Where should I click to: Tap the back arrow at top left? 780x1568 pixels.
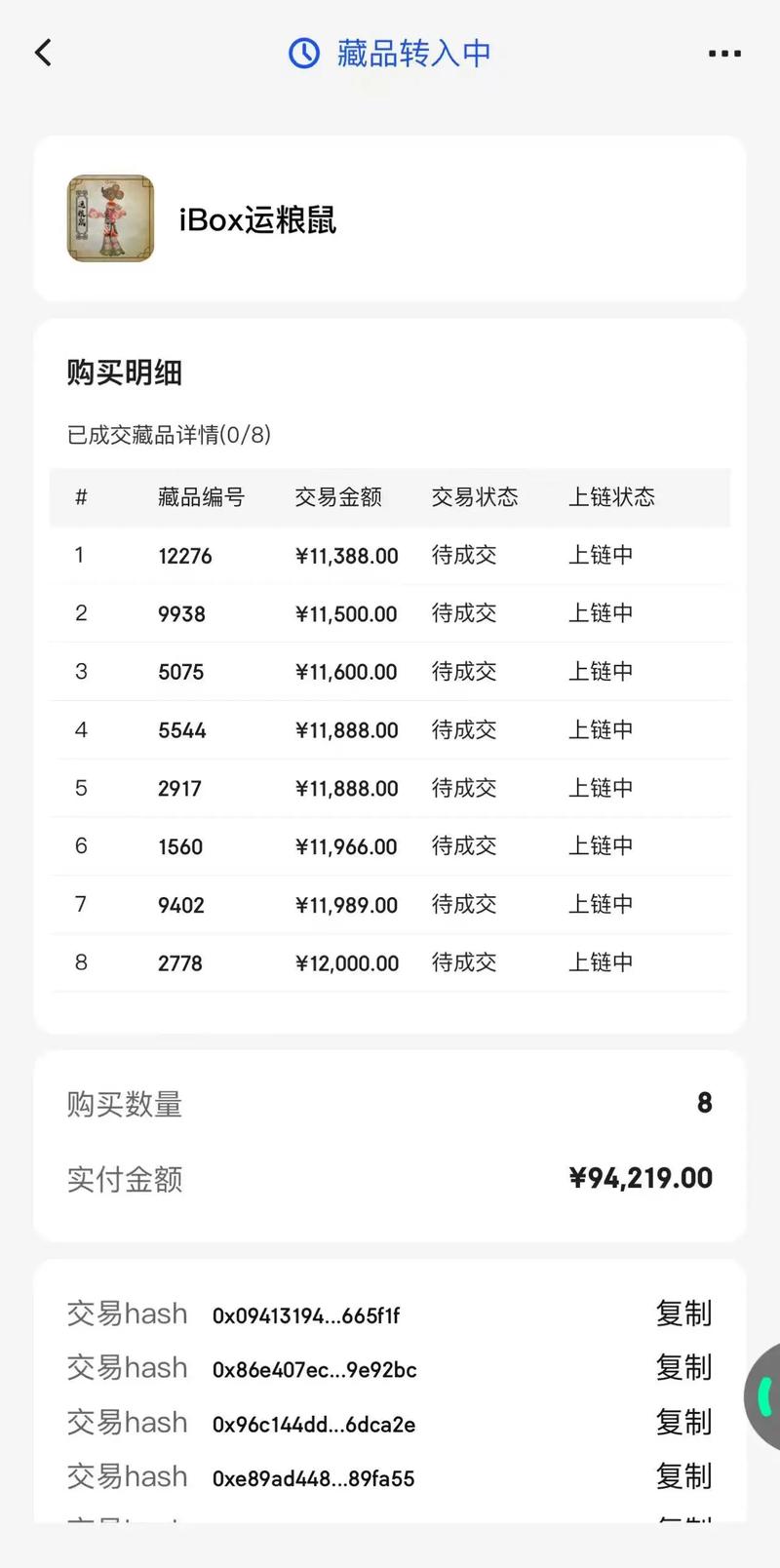click(42, 53)
